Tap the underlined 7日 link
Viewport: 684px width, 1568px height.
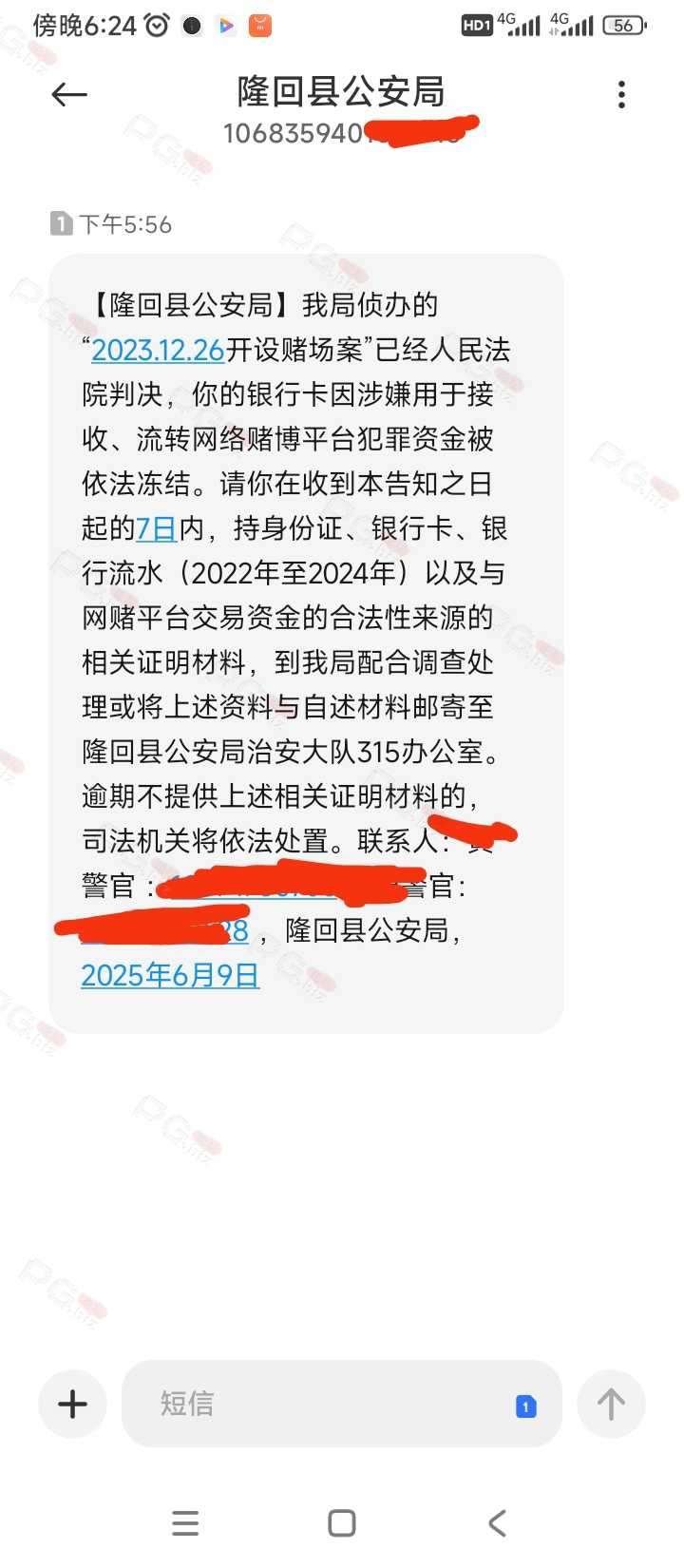(x=157, y=528)
